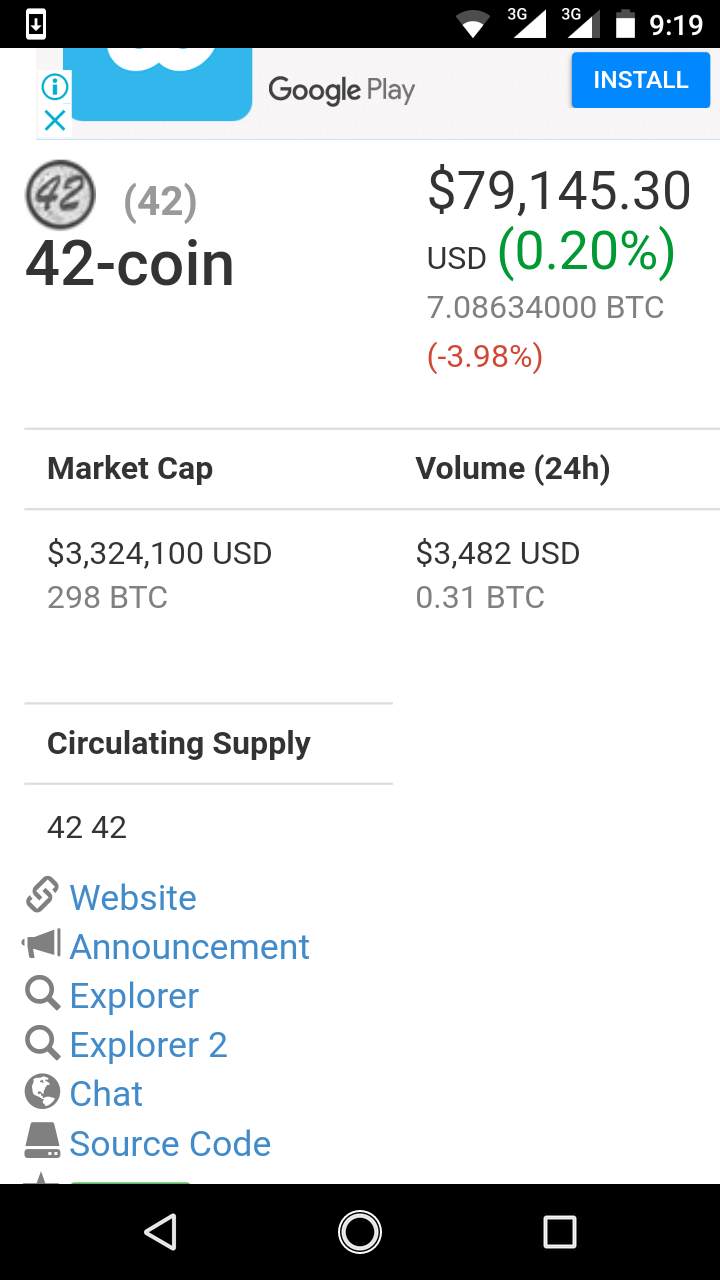Open the Explorer 2 link
This screenshot has width=720, height=1280.
(148, 1045)
